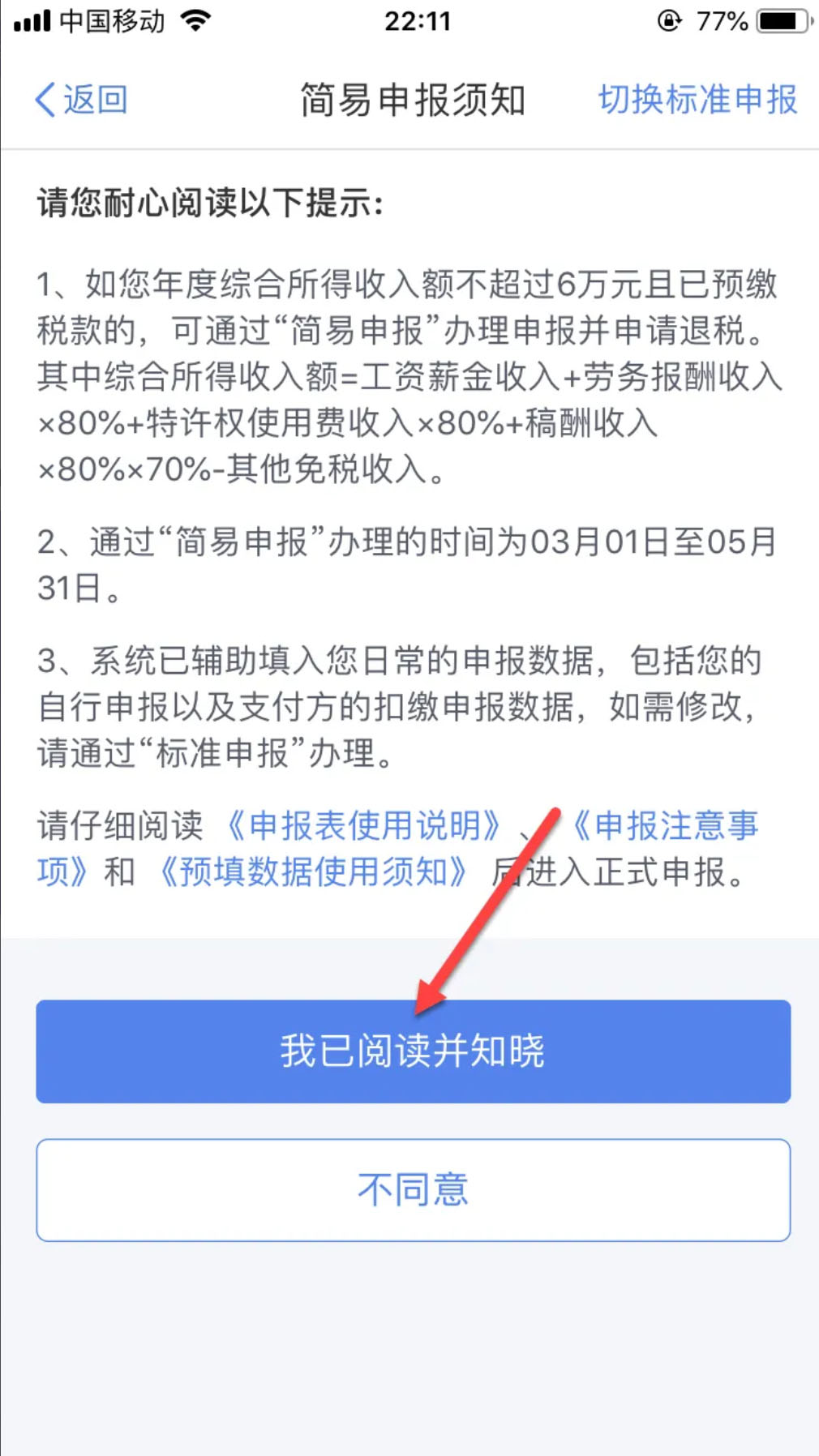This screenshot has width=819, height=1456.
Task: Confirm with 我已阅读并知晓 button
Action: [x=413, y=1051]
